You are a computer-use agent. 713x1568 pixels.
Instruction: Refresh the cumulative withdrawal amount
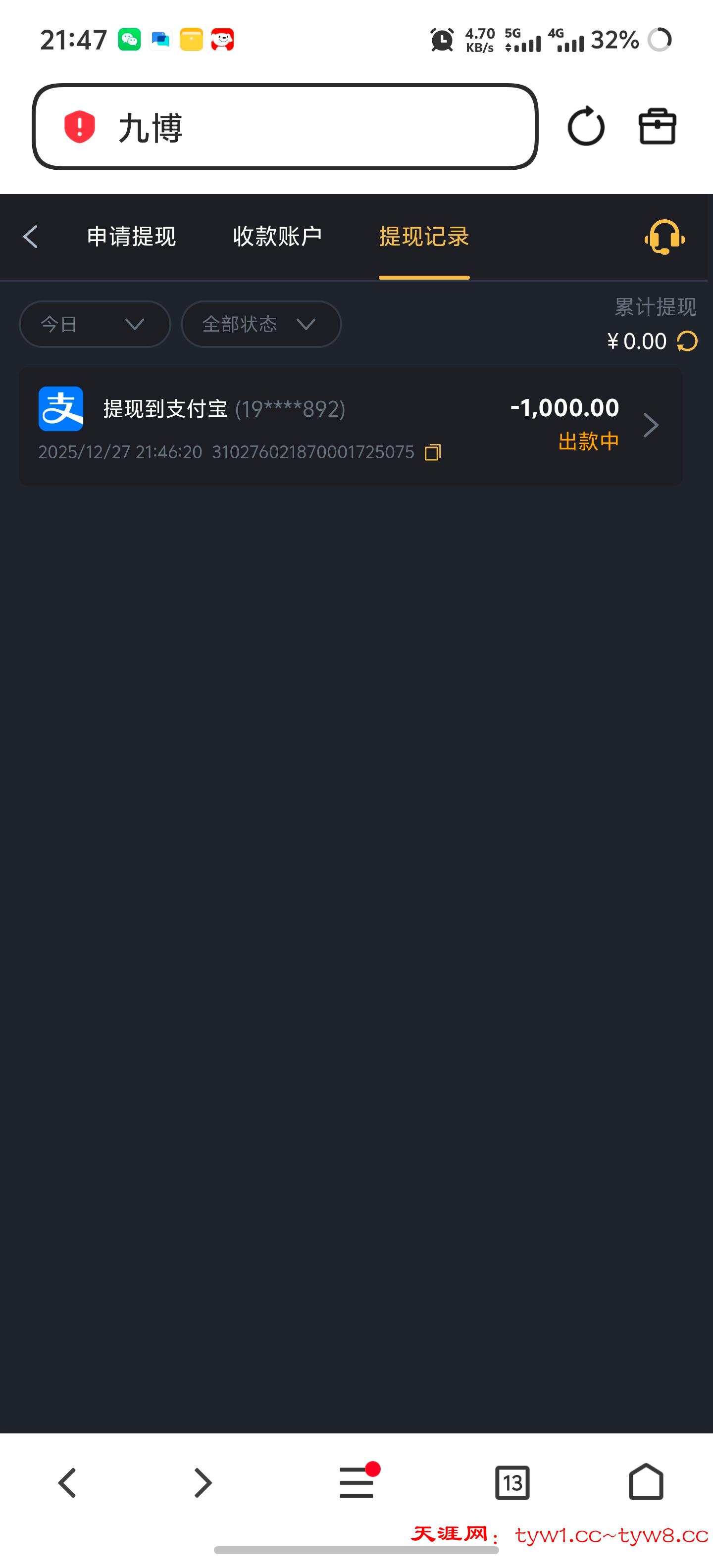point(687,342)
